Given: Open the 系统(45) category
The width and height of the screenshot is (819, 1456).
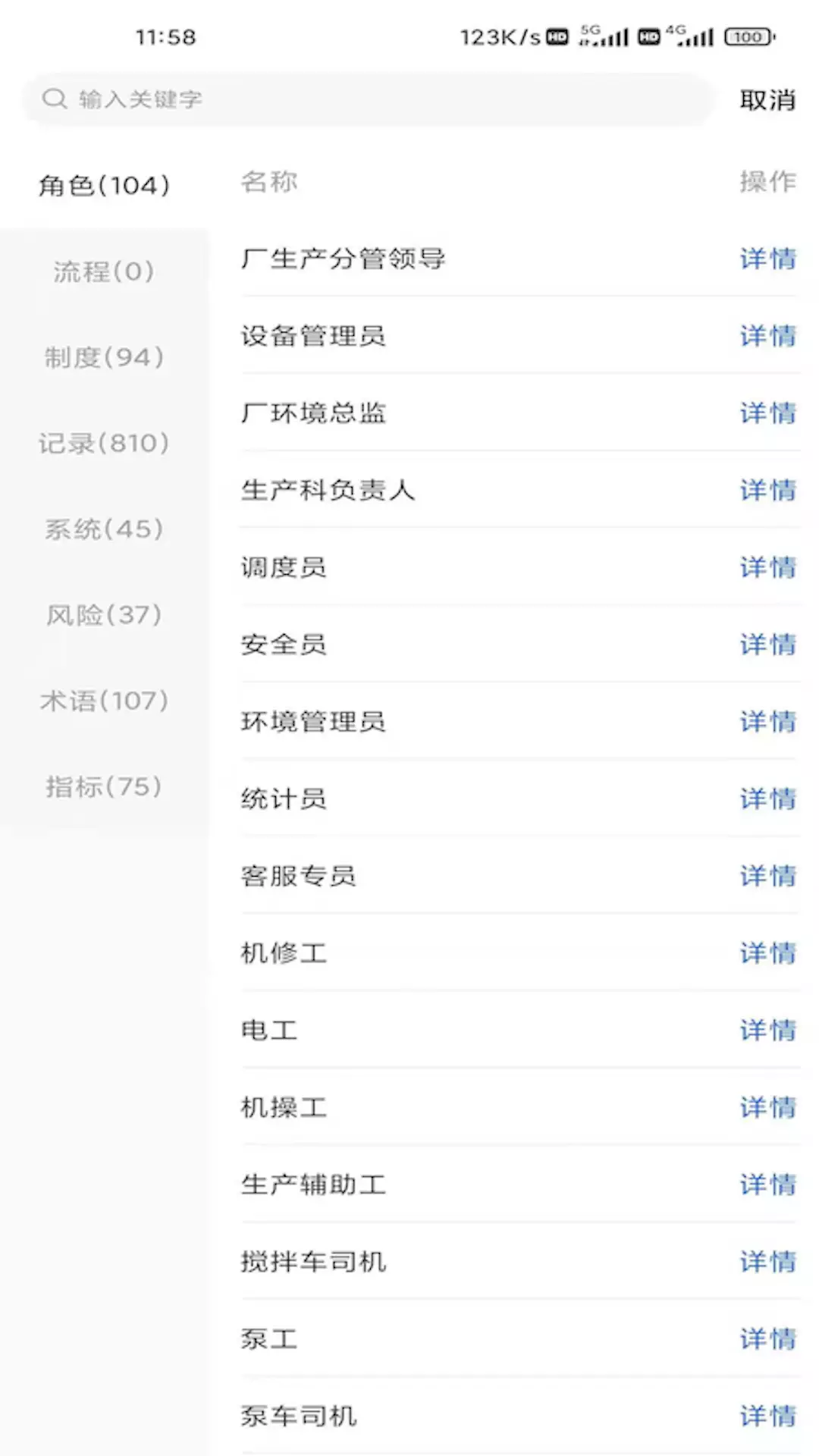Looking at the screenshot, I should [104, 529].
